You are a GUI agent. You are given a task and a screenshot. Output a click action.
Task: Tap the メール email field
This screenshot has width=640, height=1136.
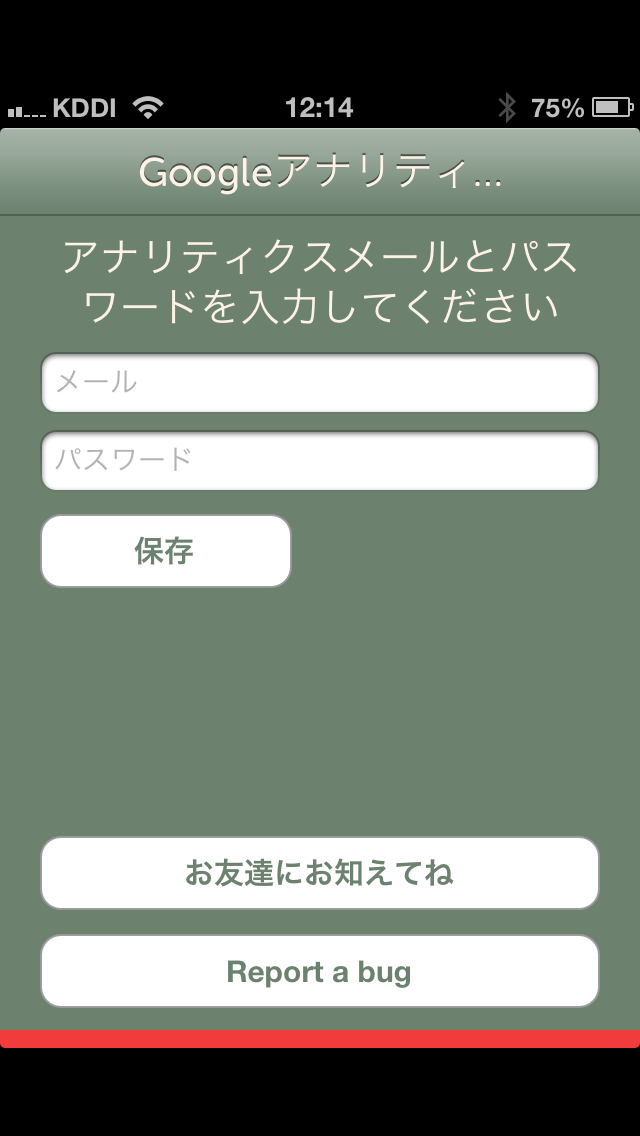[319, 382]
